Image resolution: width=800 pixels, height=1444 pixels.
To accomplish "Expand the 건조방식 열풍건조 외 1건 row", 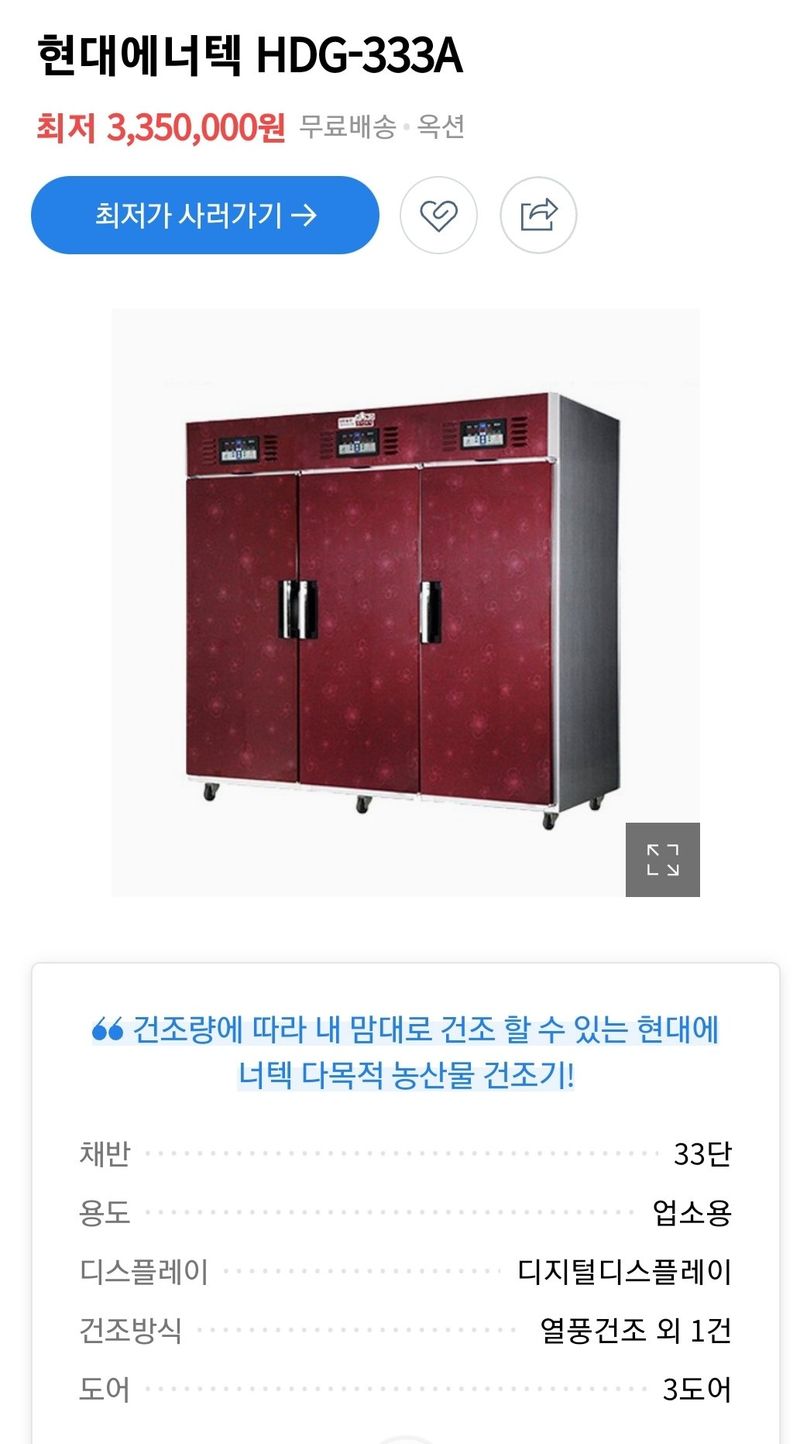I will (400, 1332).
